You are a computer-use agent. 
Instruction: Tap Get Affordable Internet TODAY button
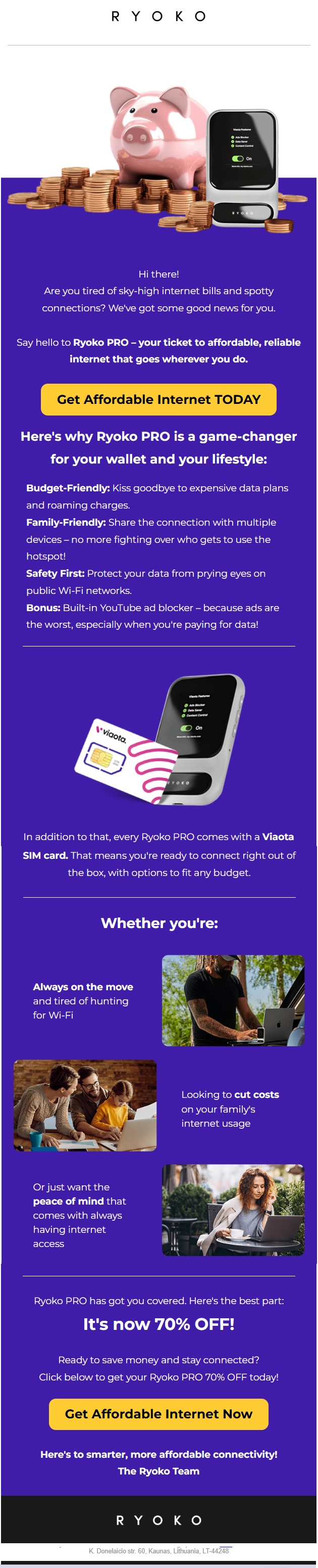click(158, 399)
